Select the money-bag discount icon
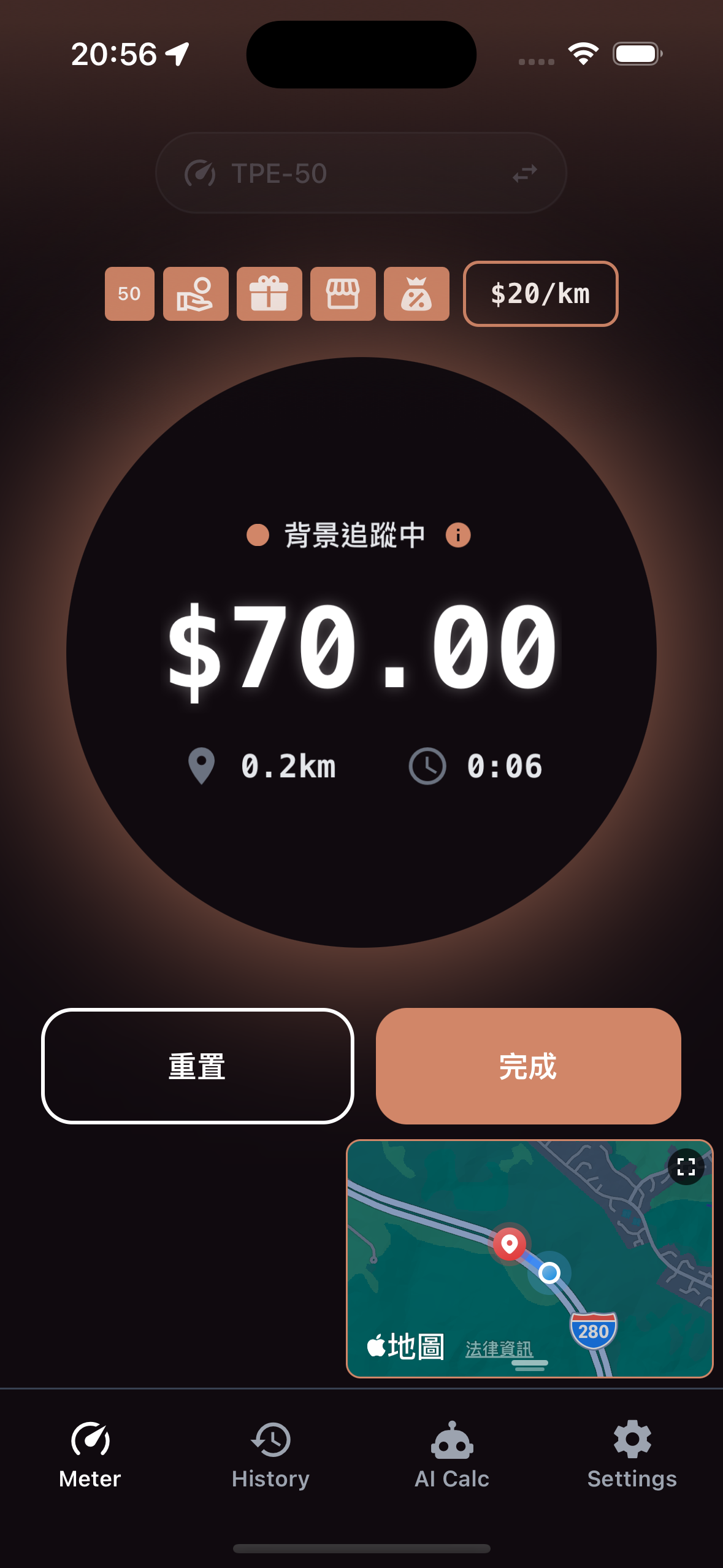The image size is (723, 1568). pyautogui.click(x=416, y=294)
